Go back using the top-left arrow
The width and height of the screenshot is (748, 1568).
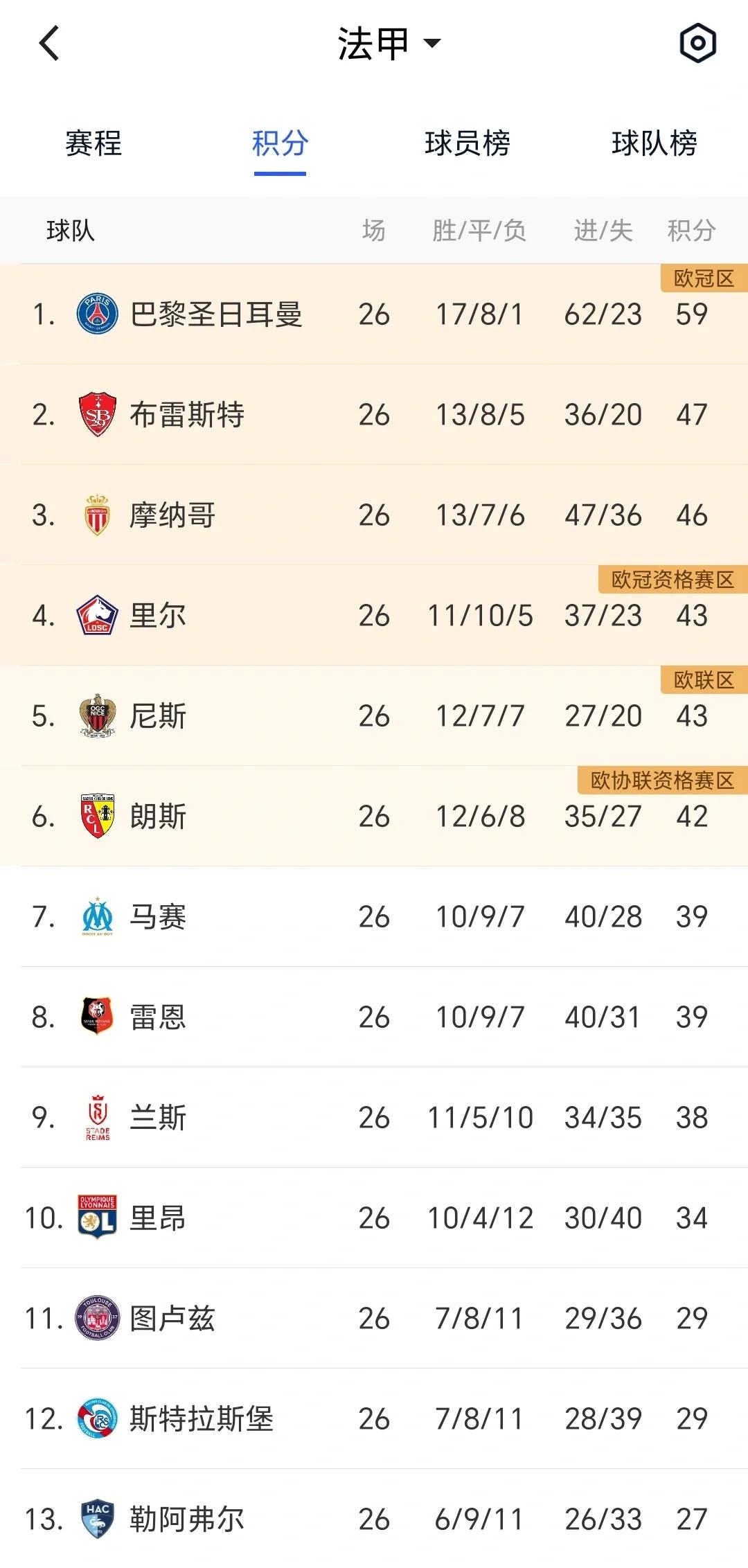pyautogui.click(x=48, y=44)
